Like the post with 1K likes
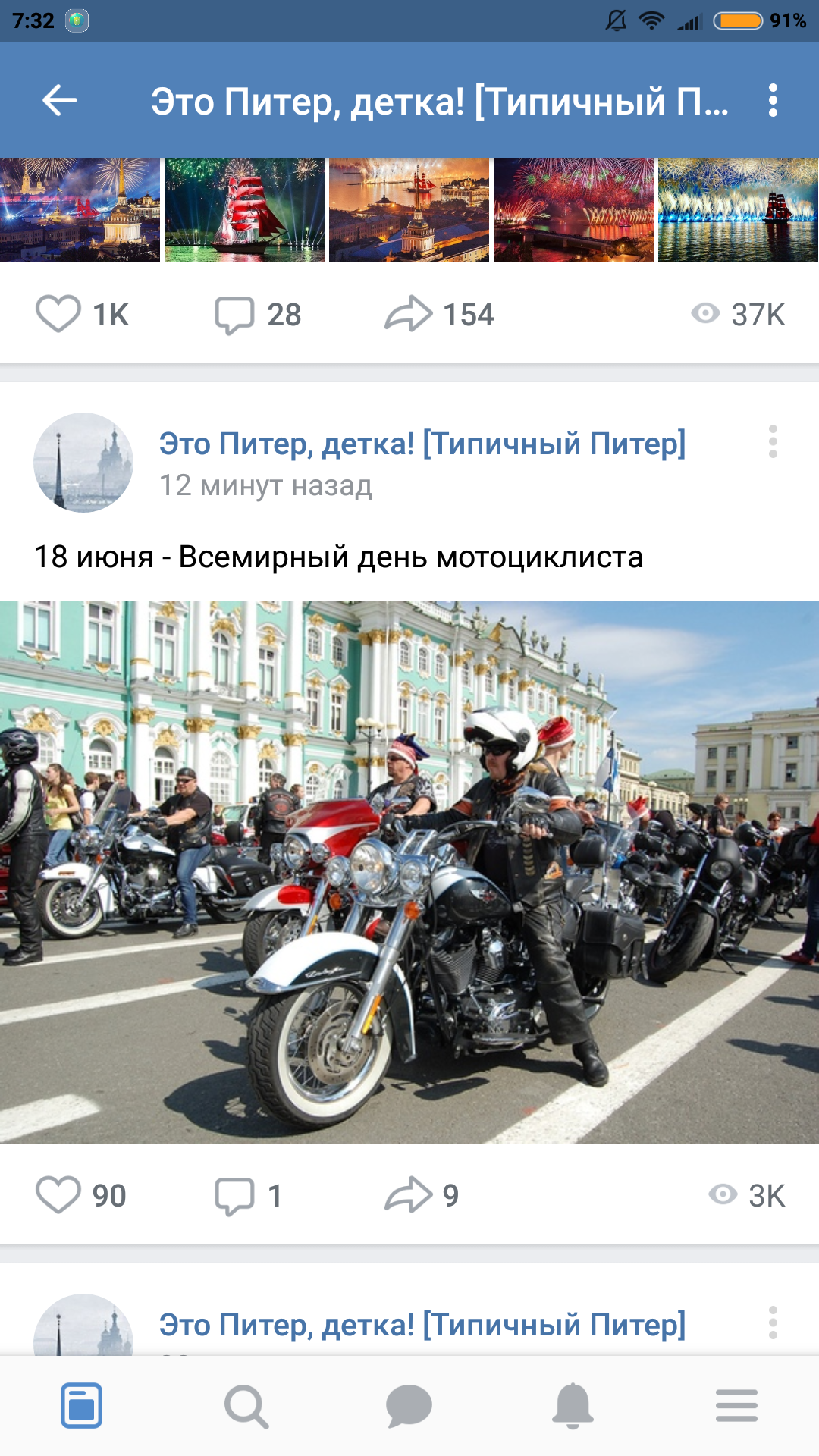Screen dimensions: 819x1456 [58, 314]
